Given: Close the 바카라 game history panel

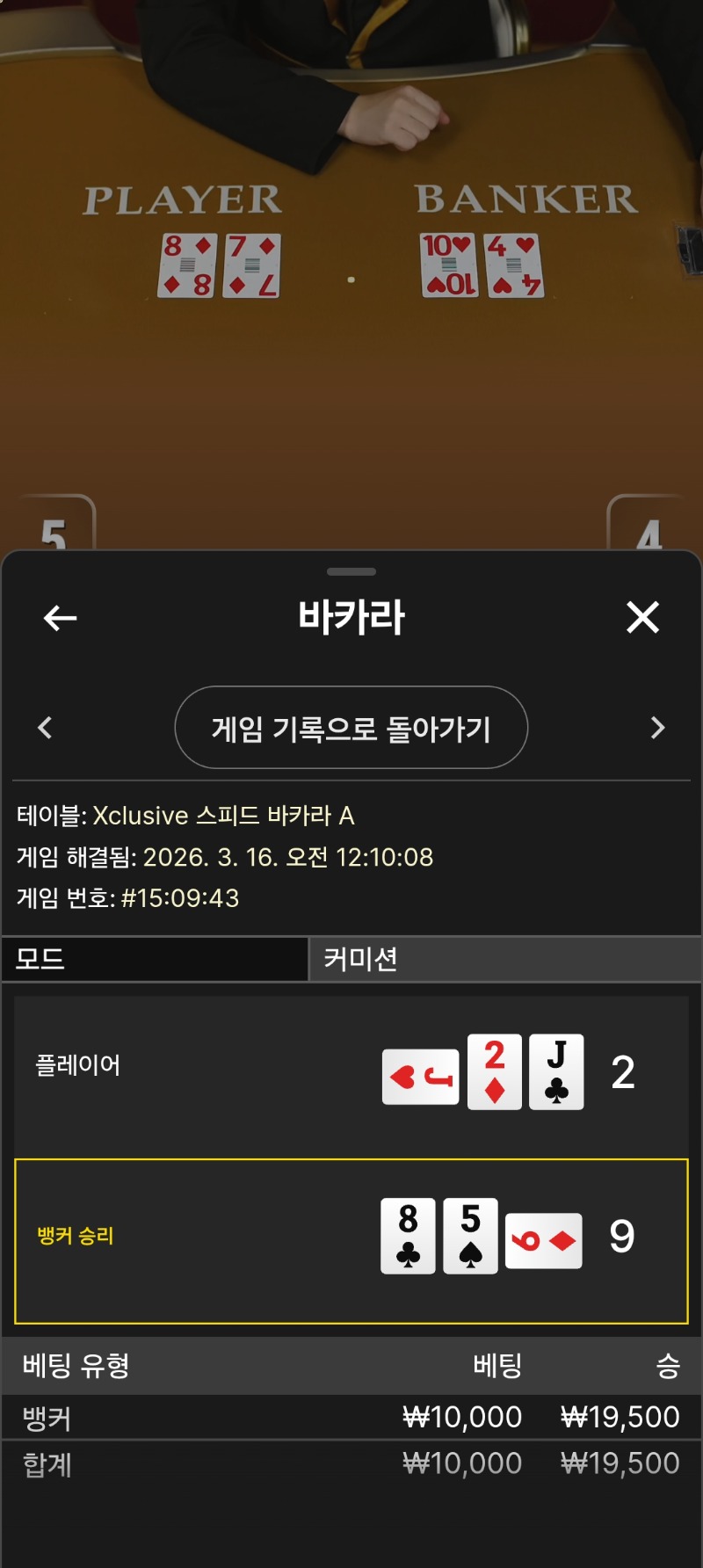Looking at the screenshot, I should point(642,617).
